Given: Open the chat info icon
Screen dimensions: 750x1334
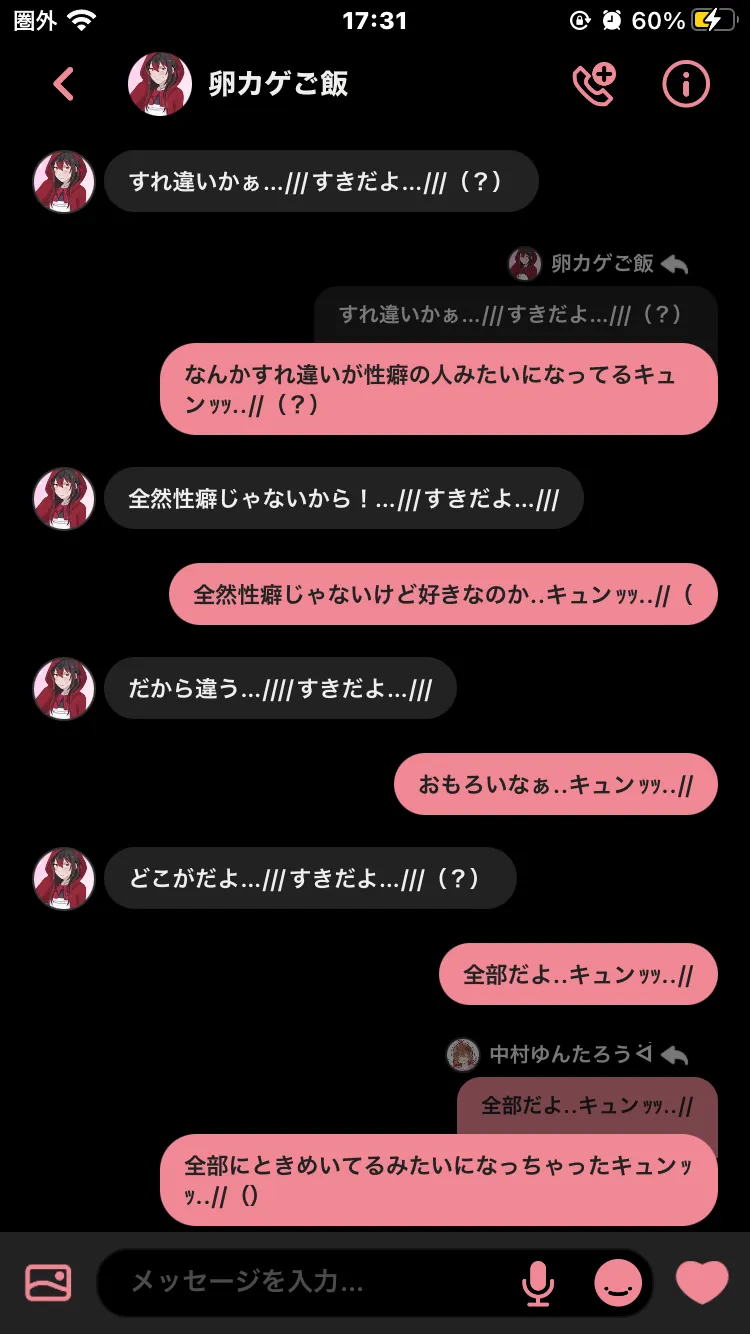Looking at the screenshot, I should click(x=686, y=84).
